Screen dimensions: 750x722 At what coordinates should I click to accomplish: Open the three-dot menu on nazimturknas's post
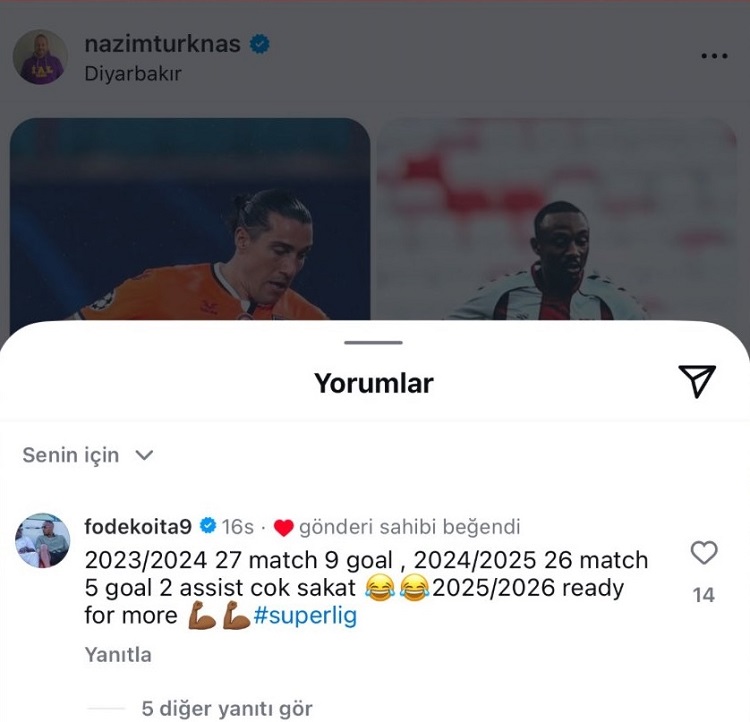click(x=714, y=56)
